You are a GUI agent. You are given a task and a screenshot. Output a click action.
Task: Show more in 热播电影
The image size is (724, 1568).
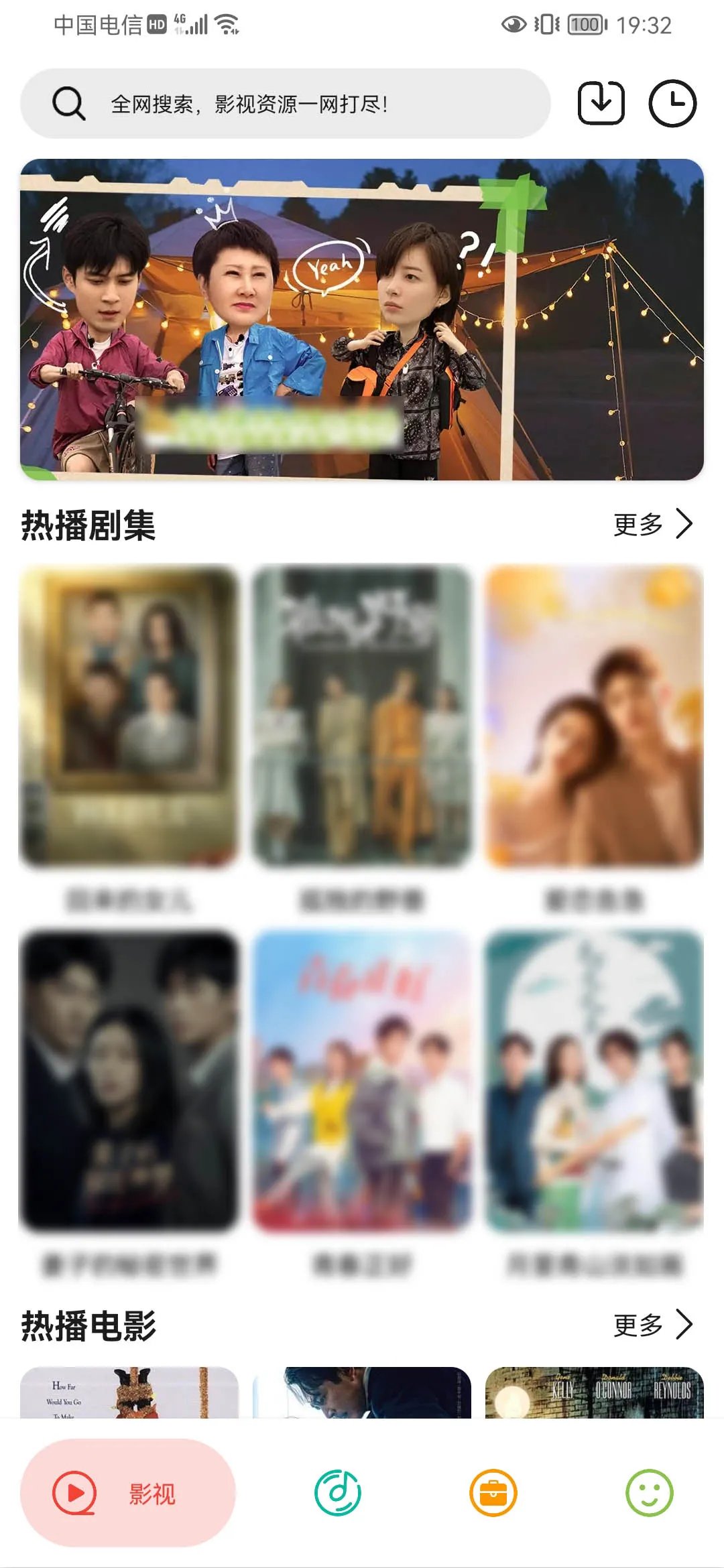(x=652, y=1325)
